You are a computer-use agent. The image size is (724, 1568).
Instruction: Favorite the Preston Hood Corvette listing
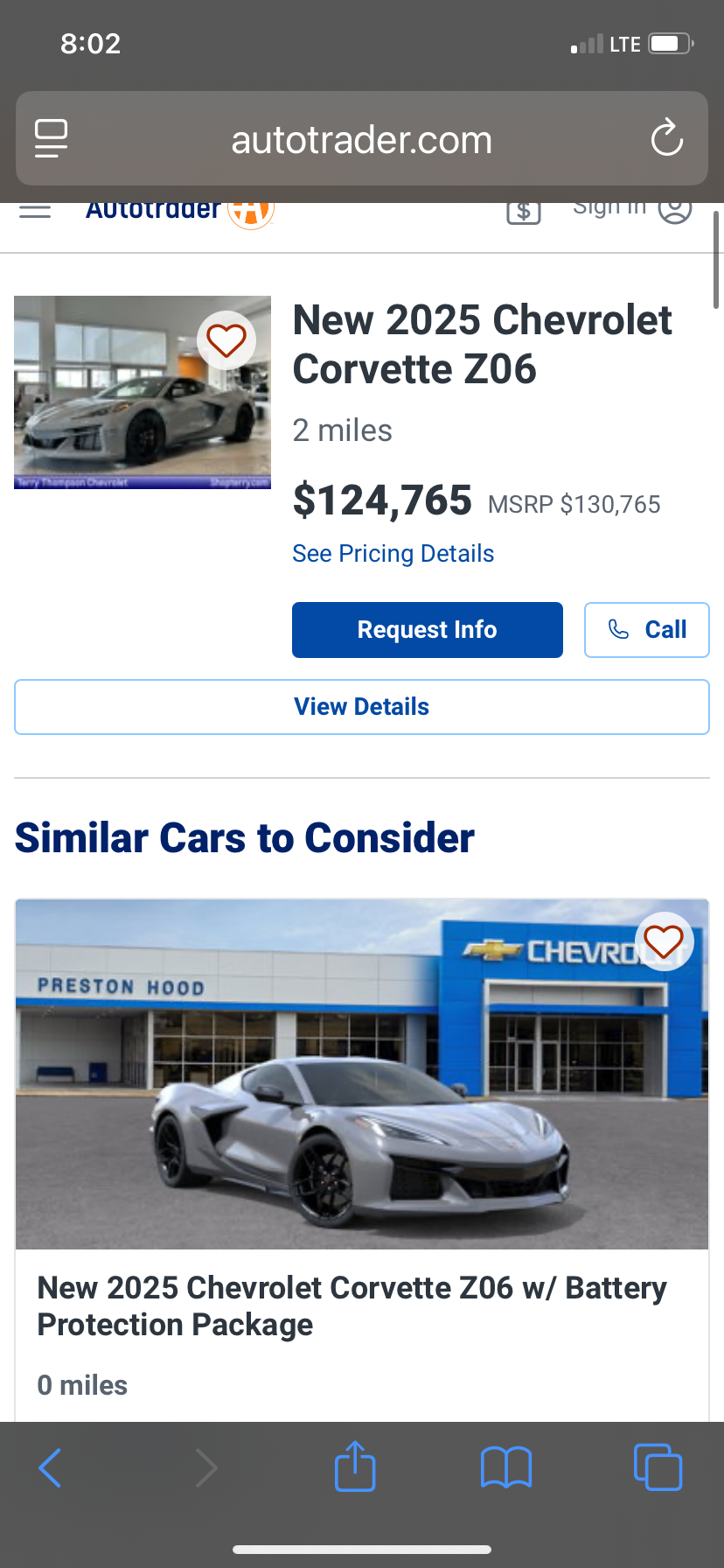(664, 941)
